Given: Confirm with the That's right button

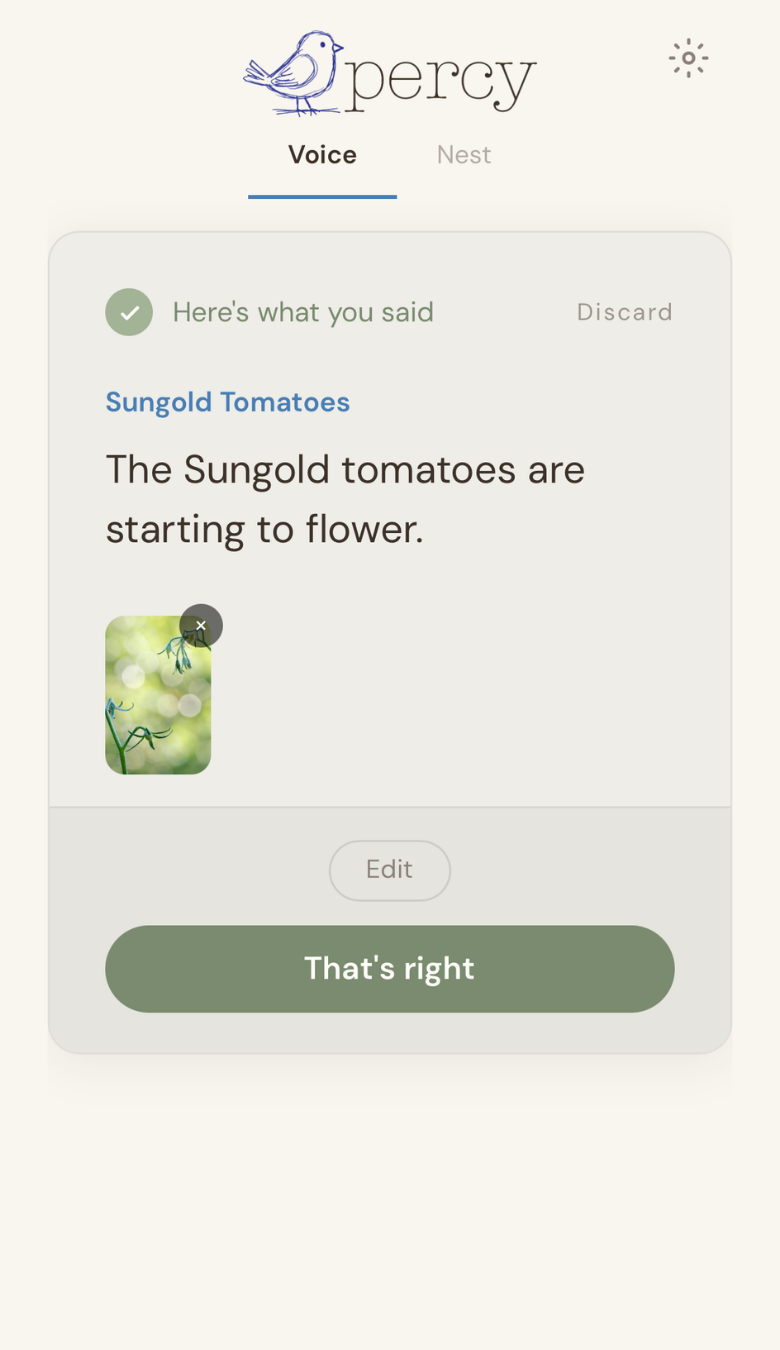Looking at the screenshot, I should 389,968.
